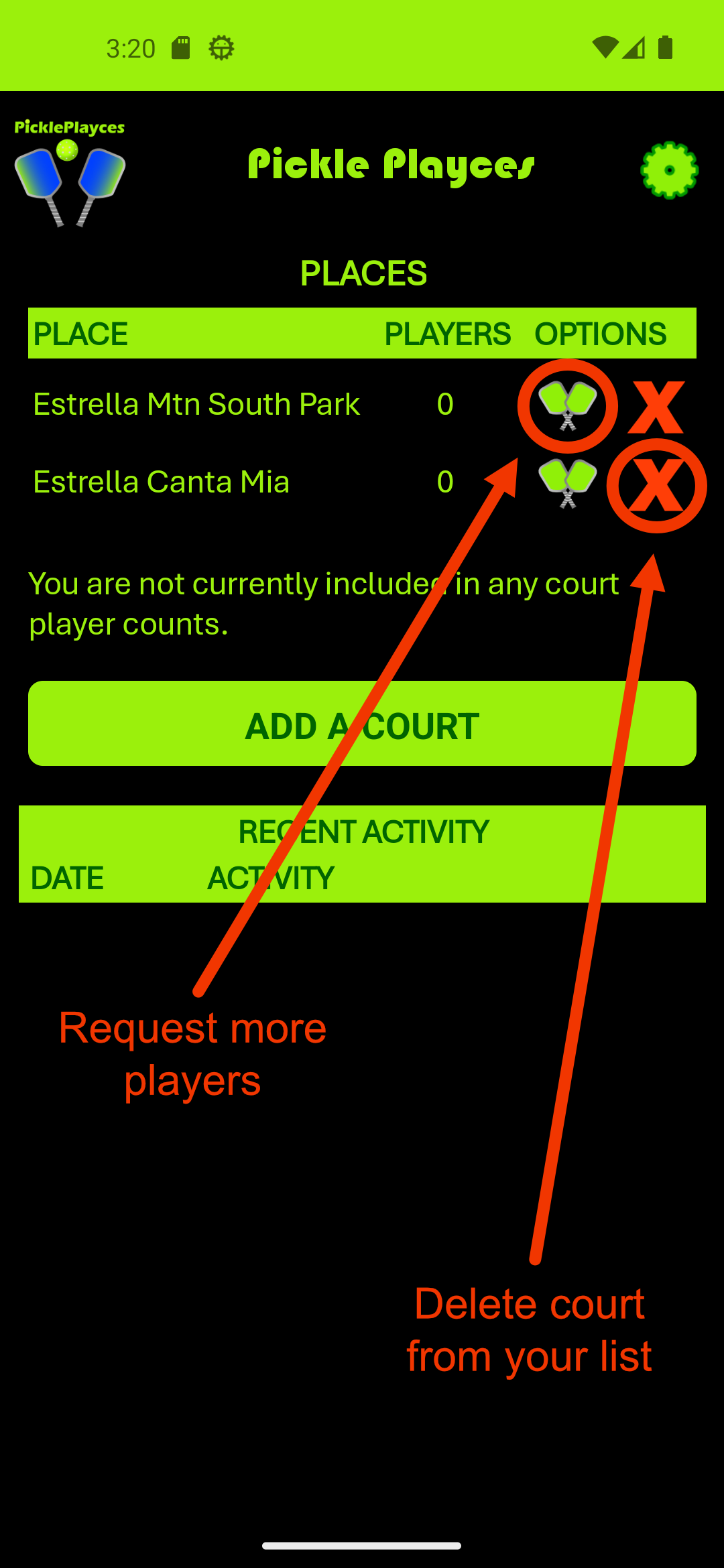Remove Estrella Canta Mia court from list
Image resolution: width=724 pixels, height=1568 pixels.
[656, 486]
